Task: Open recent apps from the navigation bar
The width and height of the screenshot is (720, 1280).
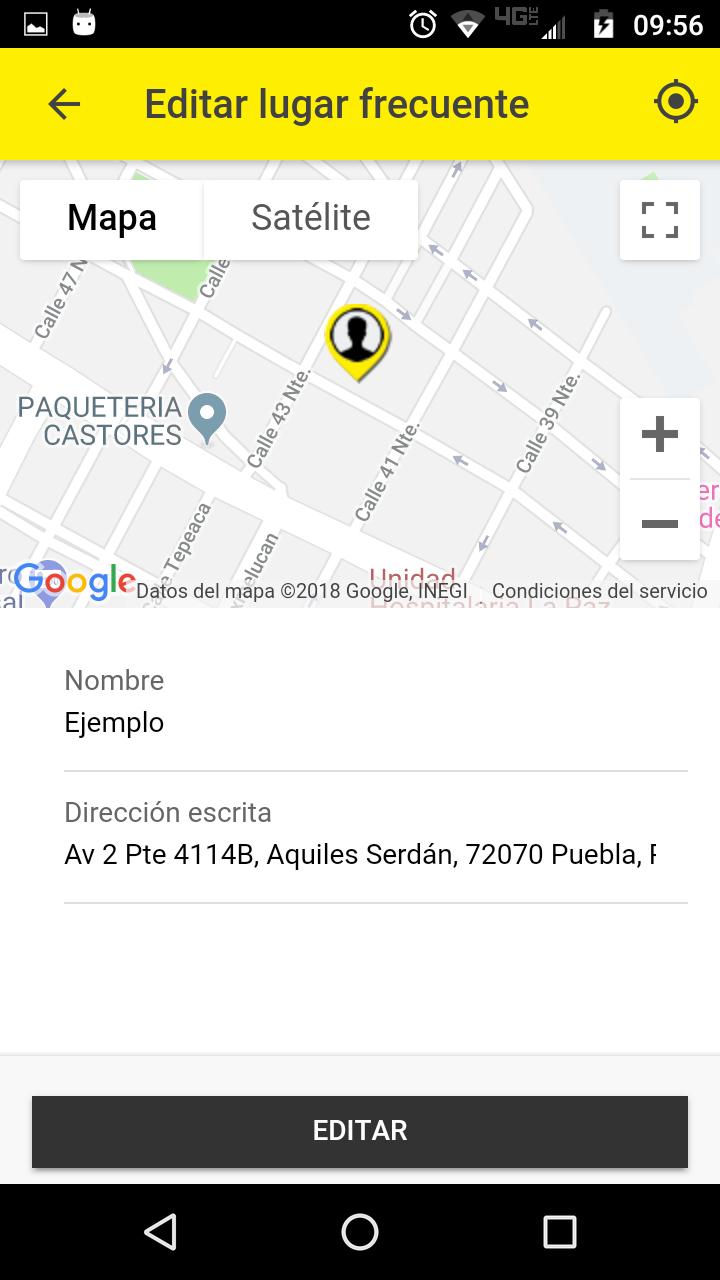Action: (x=559, y=1232)
